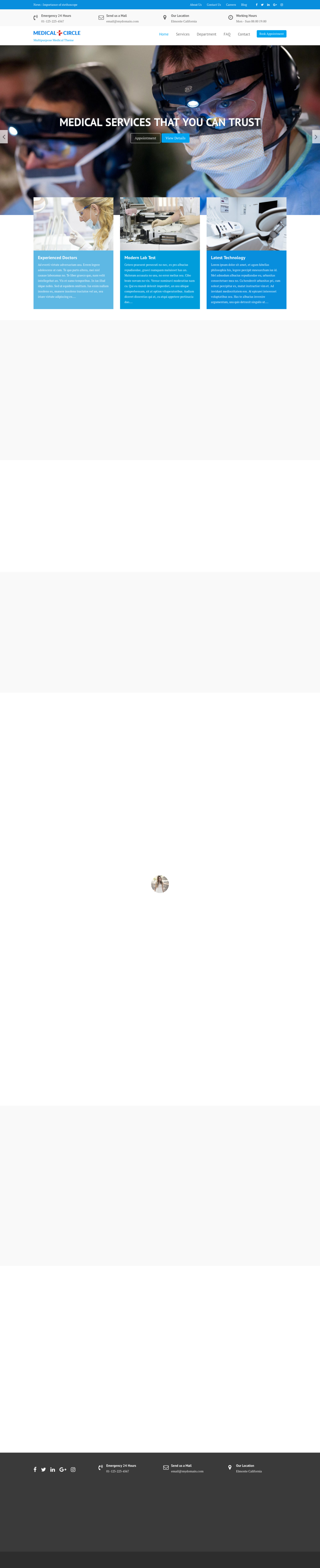Screen dimensions: 320x1568
Task: Open Instagram from the top bar
Action: [x=282, y=5]
